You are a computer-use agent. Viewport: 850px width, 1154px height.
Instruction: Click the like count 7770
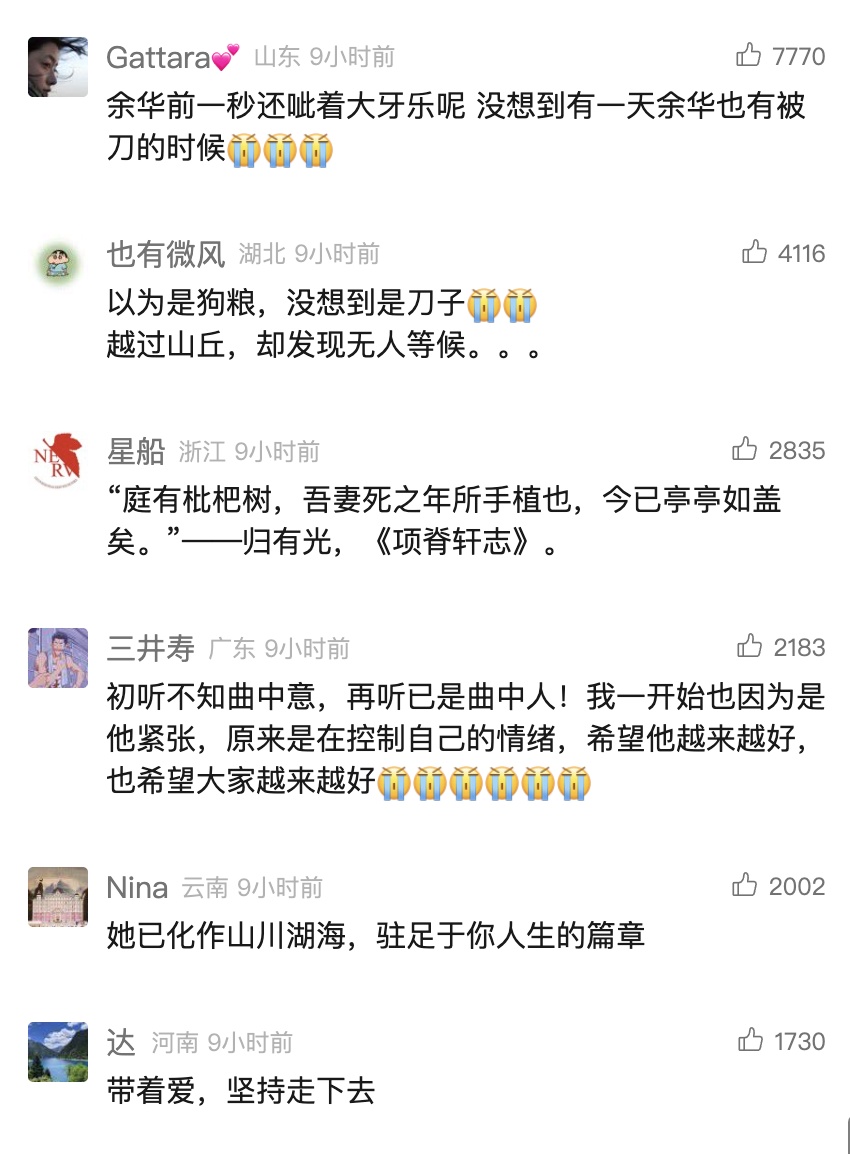click(x=800, y=56)
